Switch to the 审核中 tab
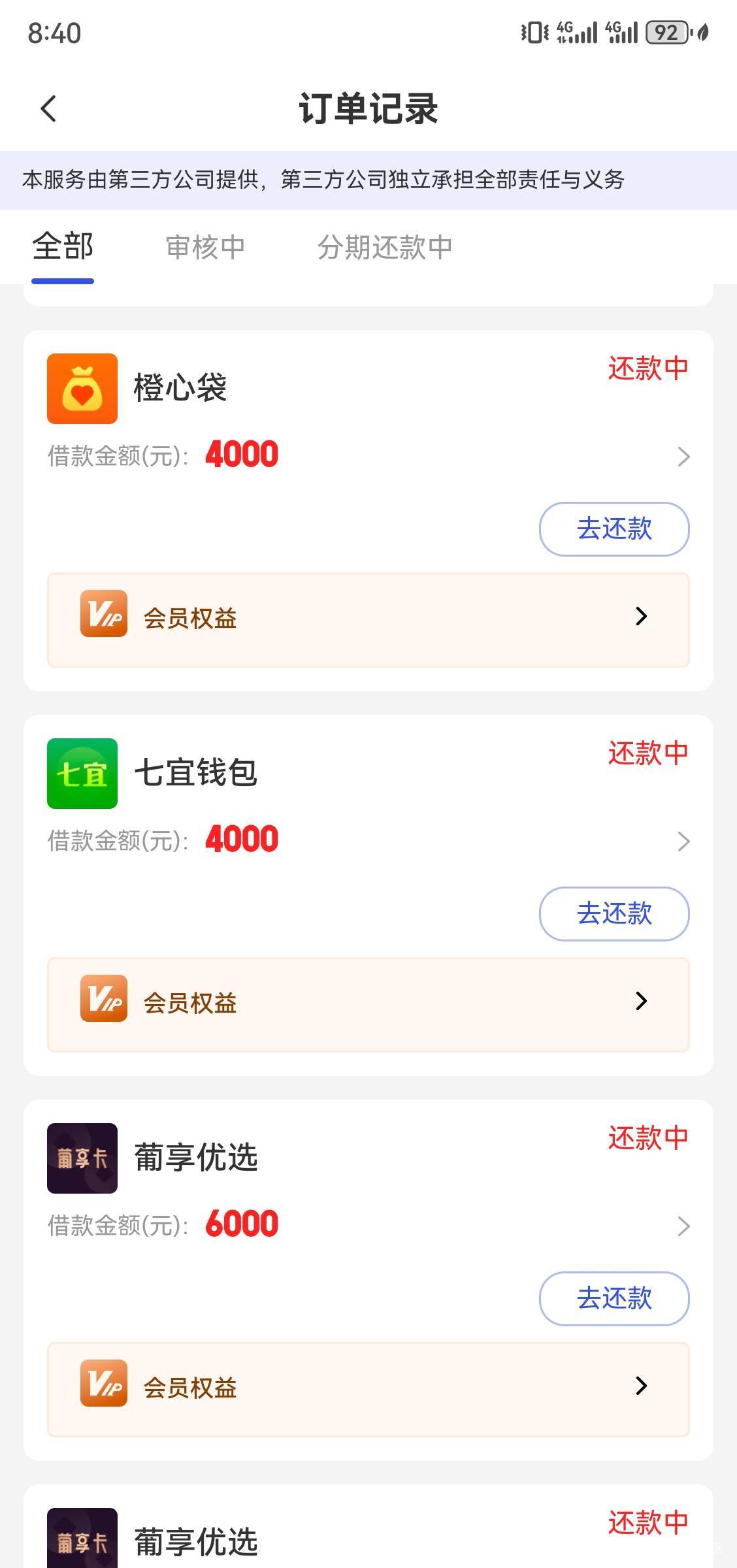This screenshot has width=737, height=1568. [205, 248]
